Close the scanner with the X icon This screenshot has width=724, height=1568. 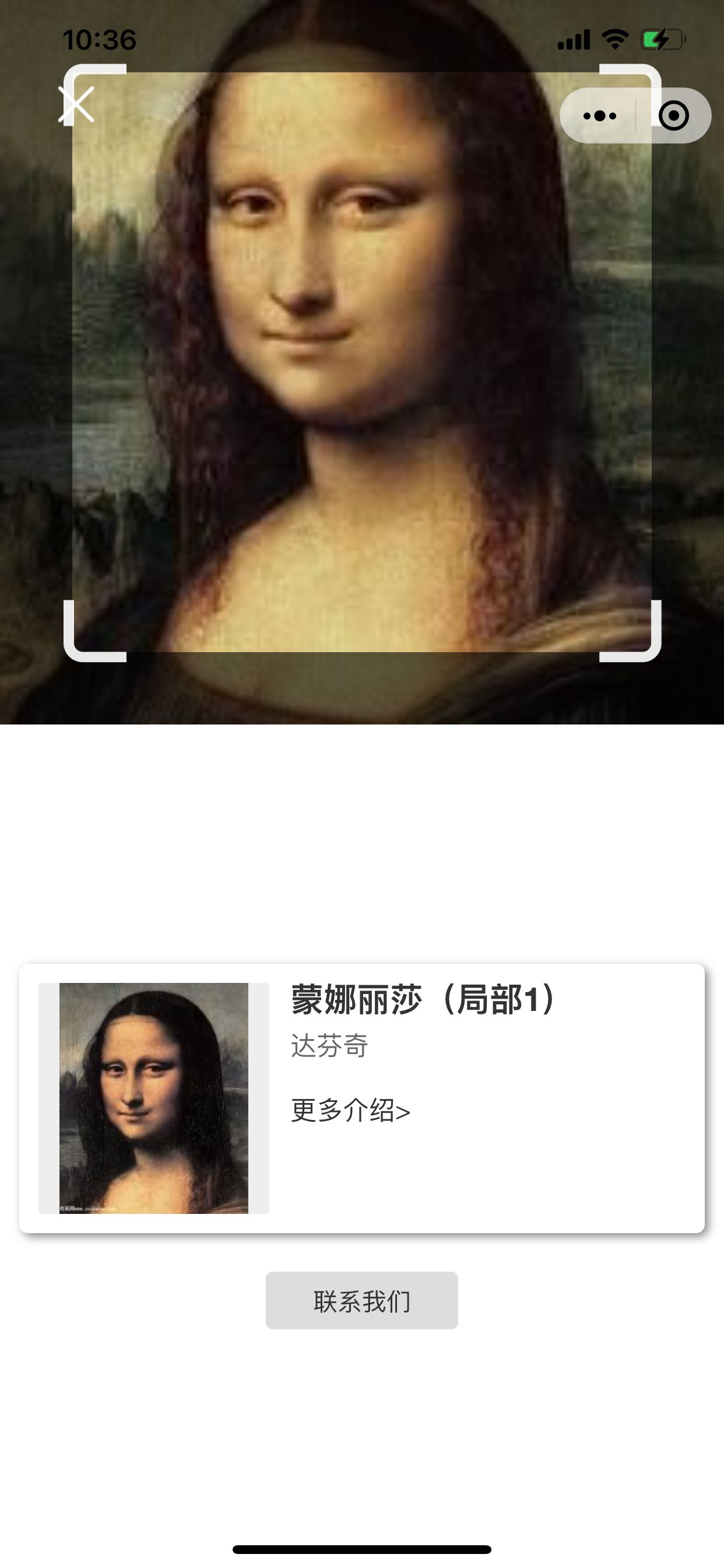click(x=76, y=104)
